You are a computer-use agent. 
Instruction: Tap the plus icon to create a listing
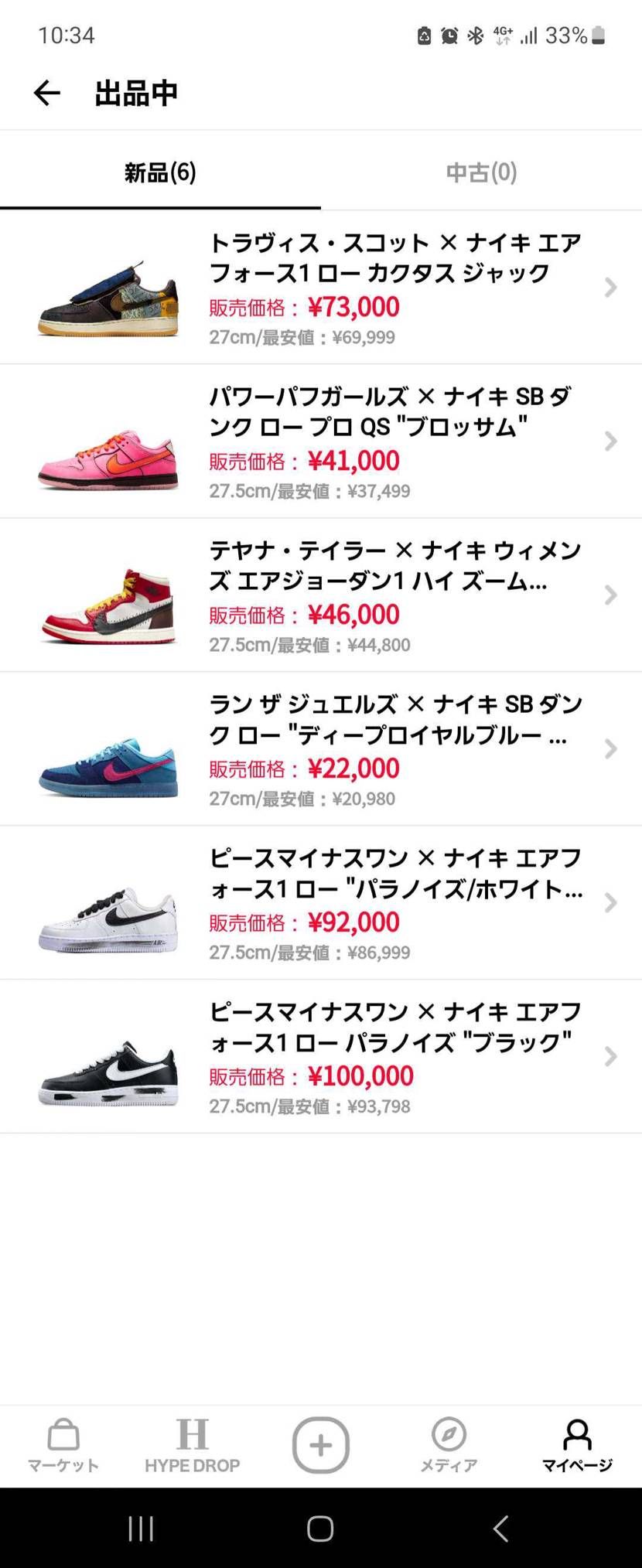click(320, 1444)
